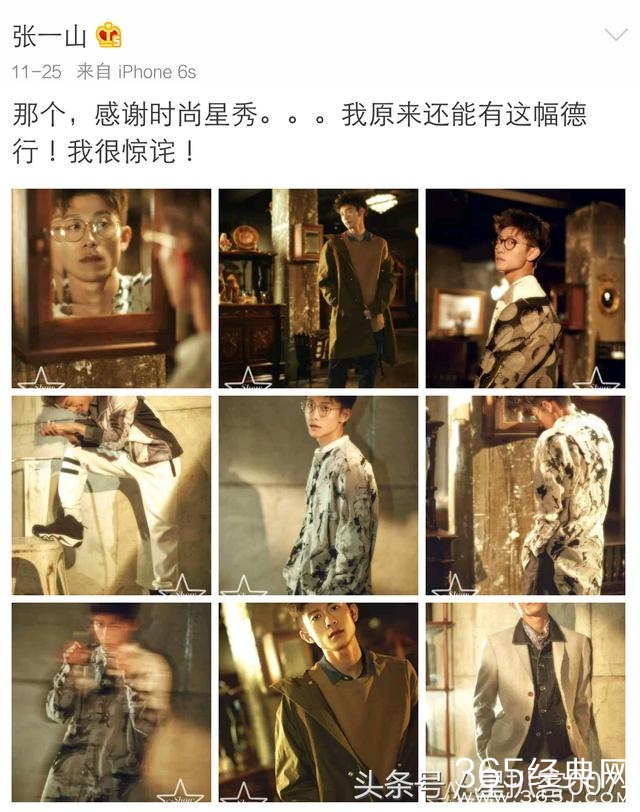The image size is (640, 812).
Task: Open the mirror reflection photo
Action: pyautogui.click(x=111, y=288)
